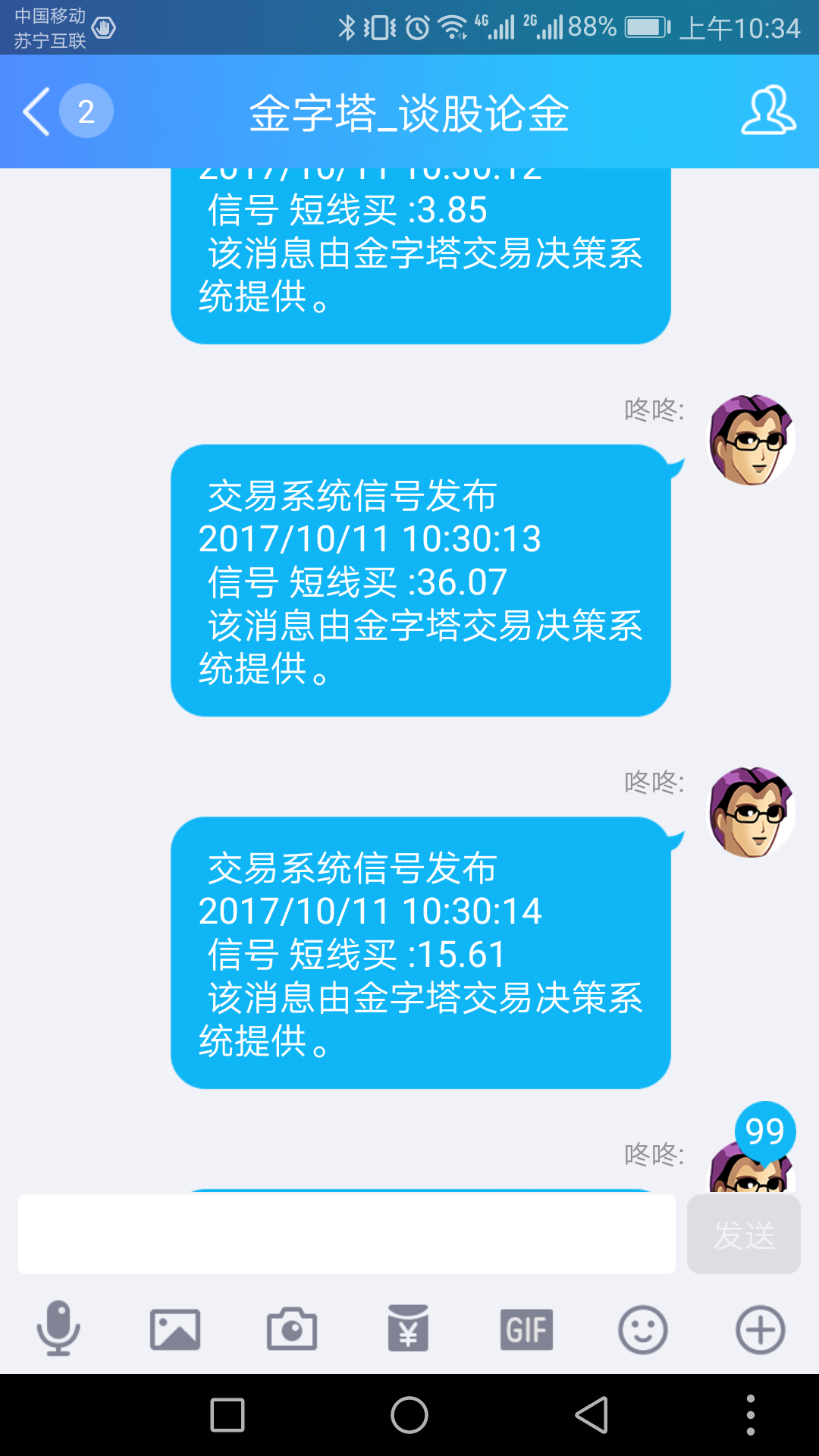Tap the system recent apps button
The image size is (819, 1456).
[227, 1415]
